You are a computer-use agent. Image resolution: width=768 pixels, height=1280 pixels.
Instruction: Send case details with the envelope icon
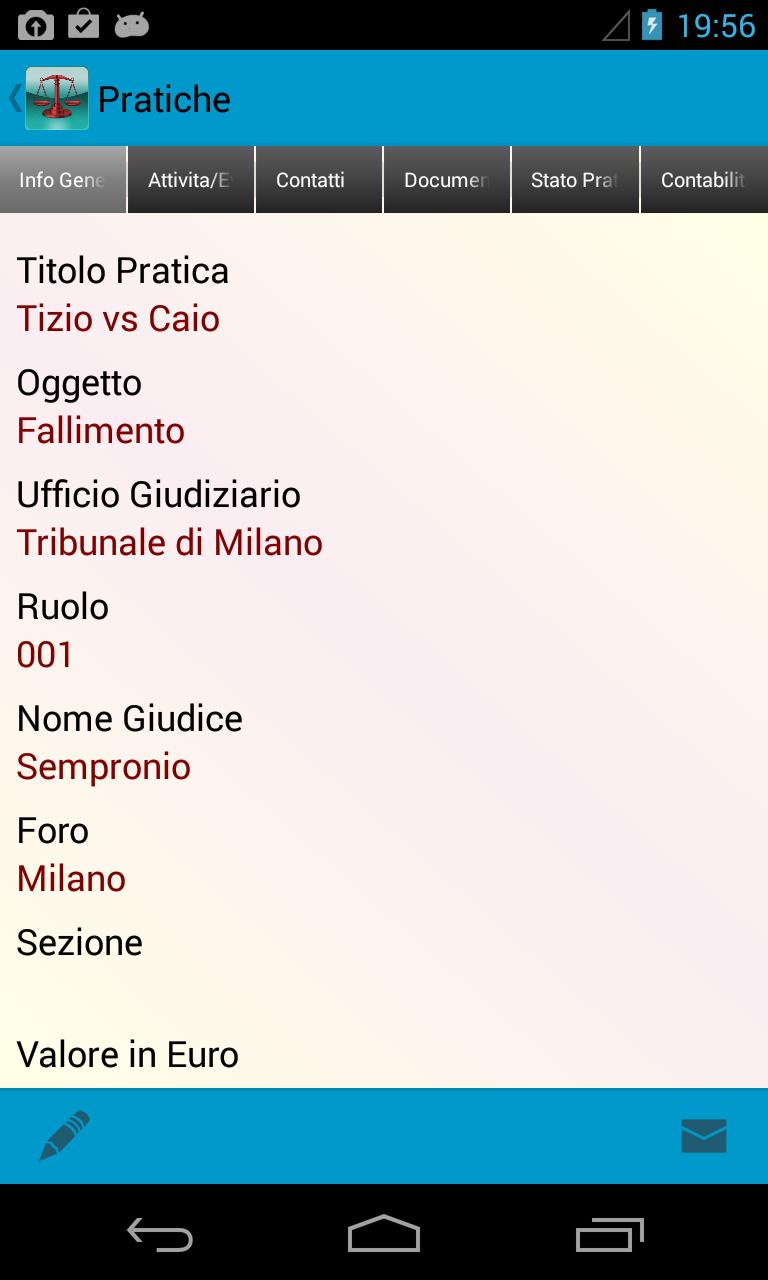[x=703, y=1136]
